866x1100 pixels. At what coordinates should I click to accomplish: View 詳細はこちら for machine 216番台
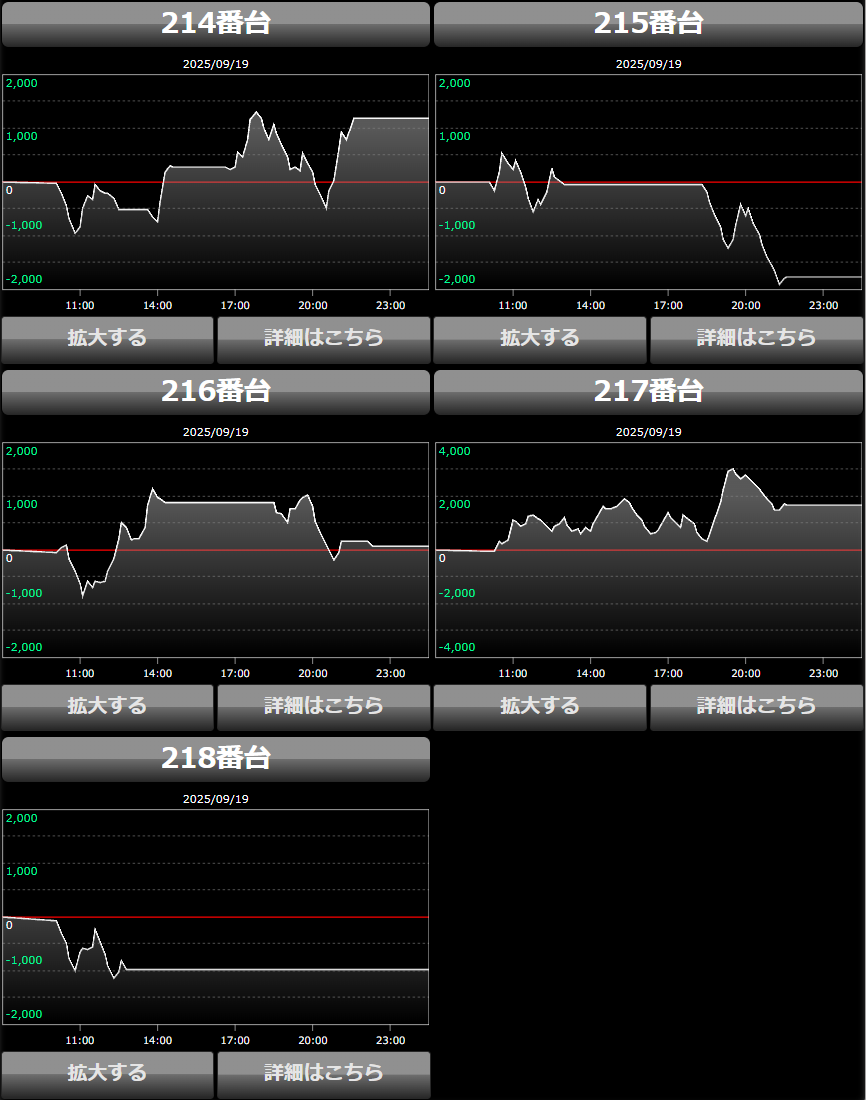point(323,707)
